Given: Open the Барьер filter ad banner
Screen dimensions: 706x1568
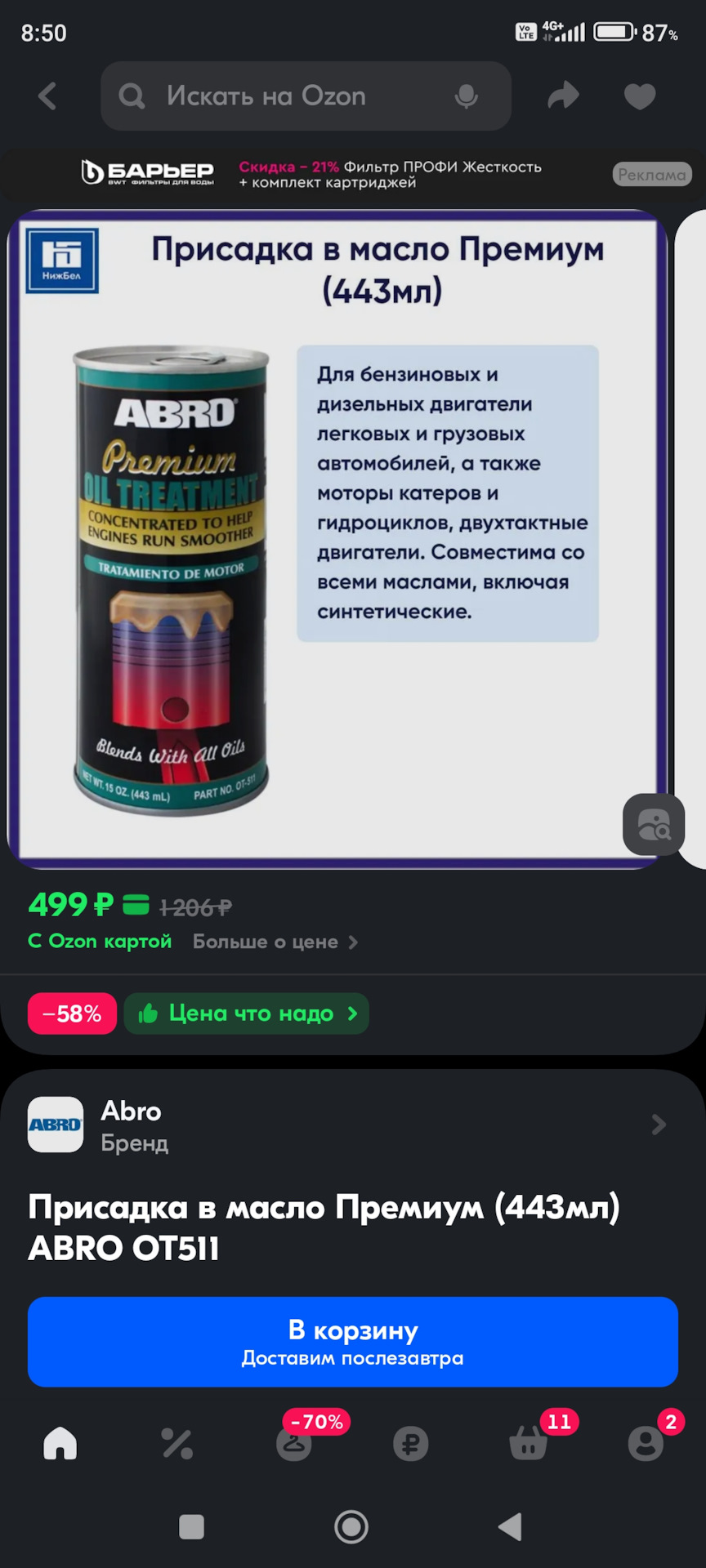Looking at the screenshot, I should [x=351, y=174].
